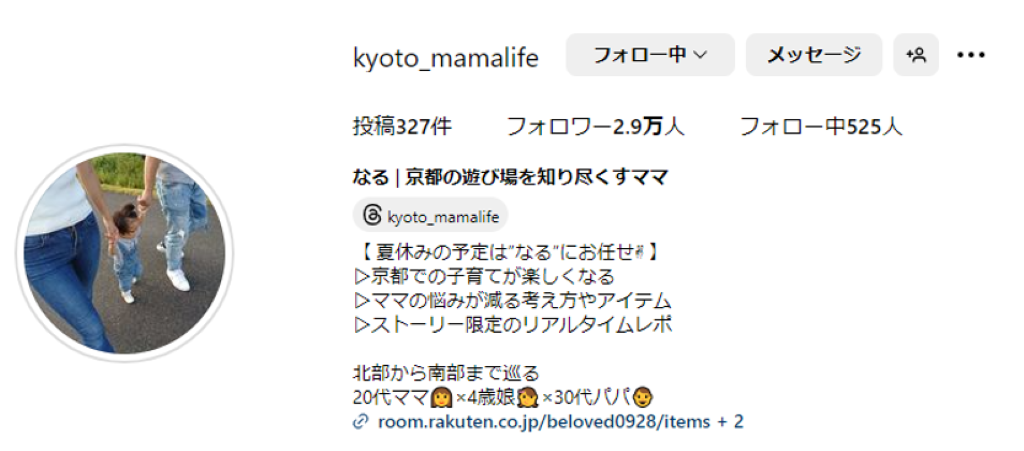Show similar accounts via add-person icon
The width and height of the screenshot is (1024, 451).
pos(916,55)
